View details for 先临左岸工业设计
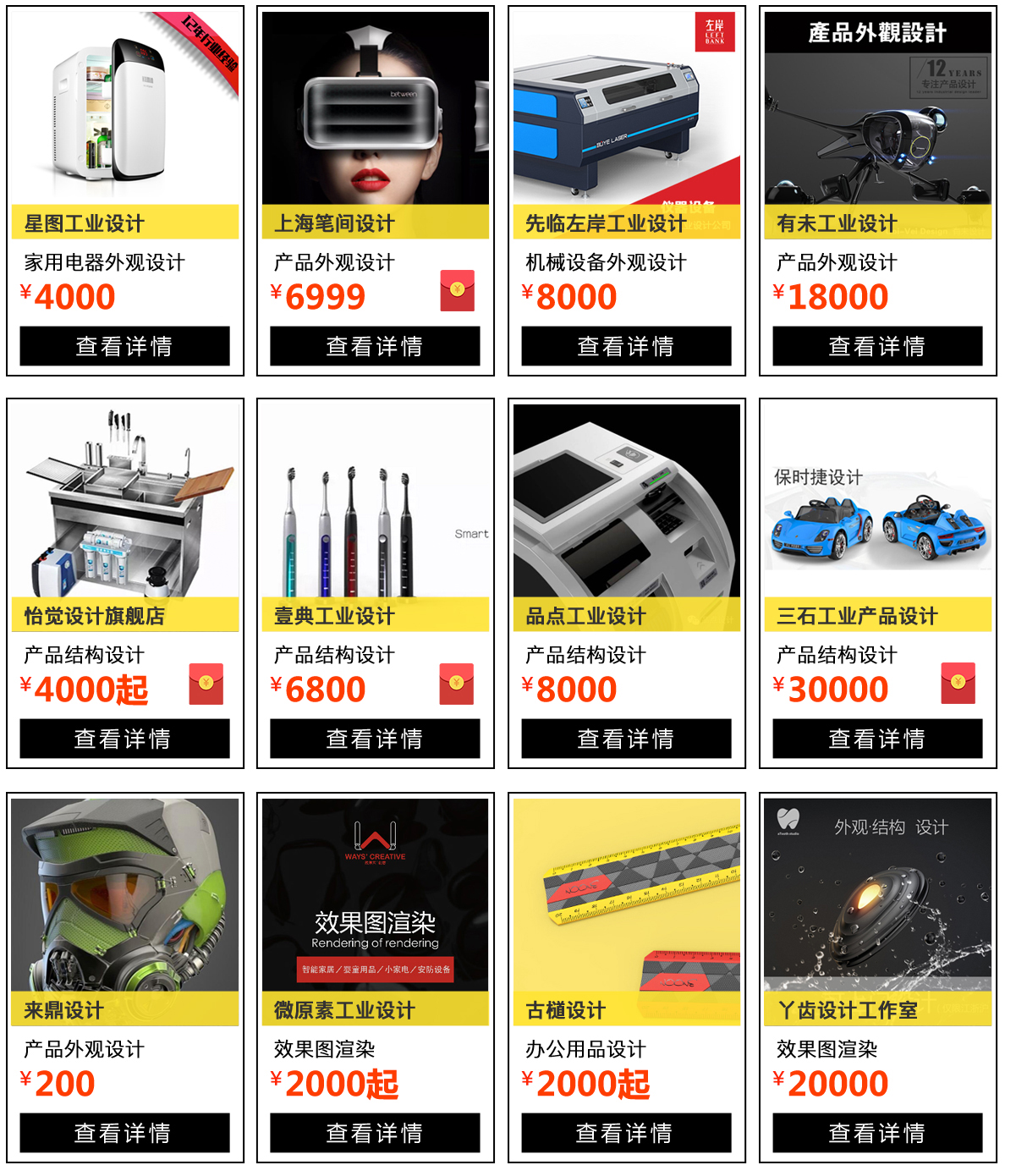The image size is (1016, 1176). [x=626, y=346]
